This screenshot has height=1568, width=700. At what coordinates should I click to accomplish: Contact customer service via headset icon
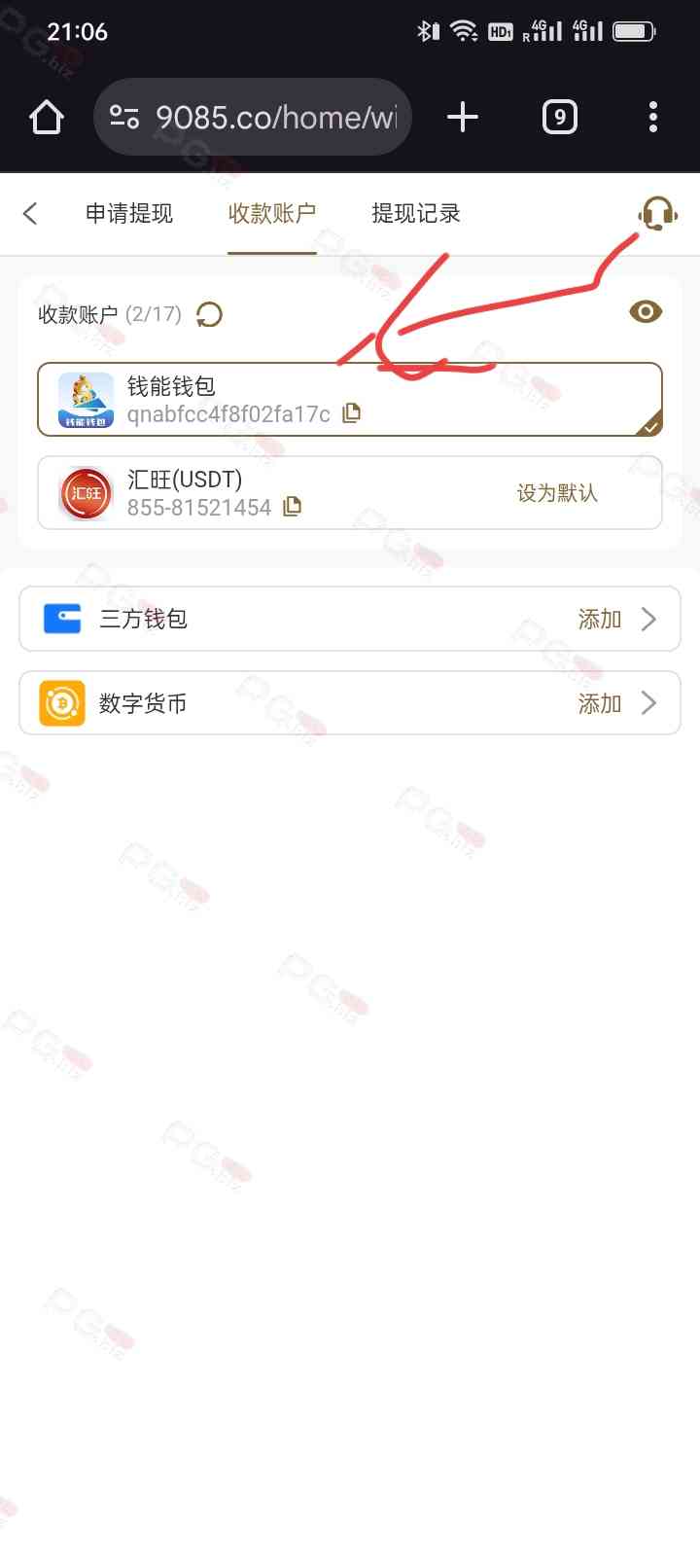click(657, 214)
